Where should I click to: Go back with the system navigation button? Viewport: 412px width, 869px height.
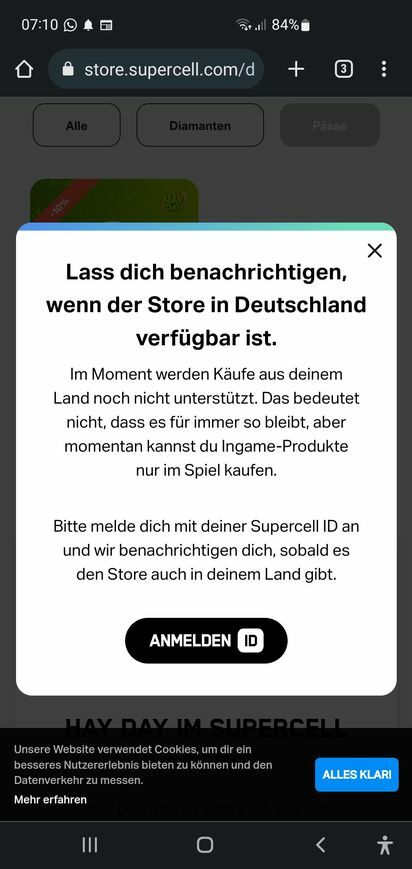click(320, 845)
